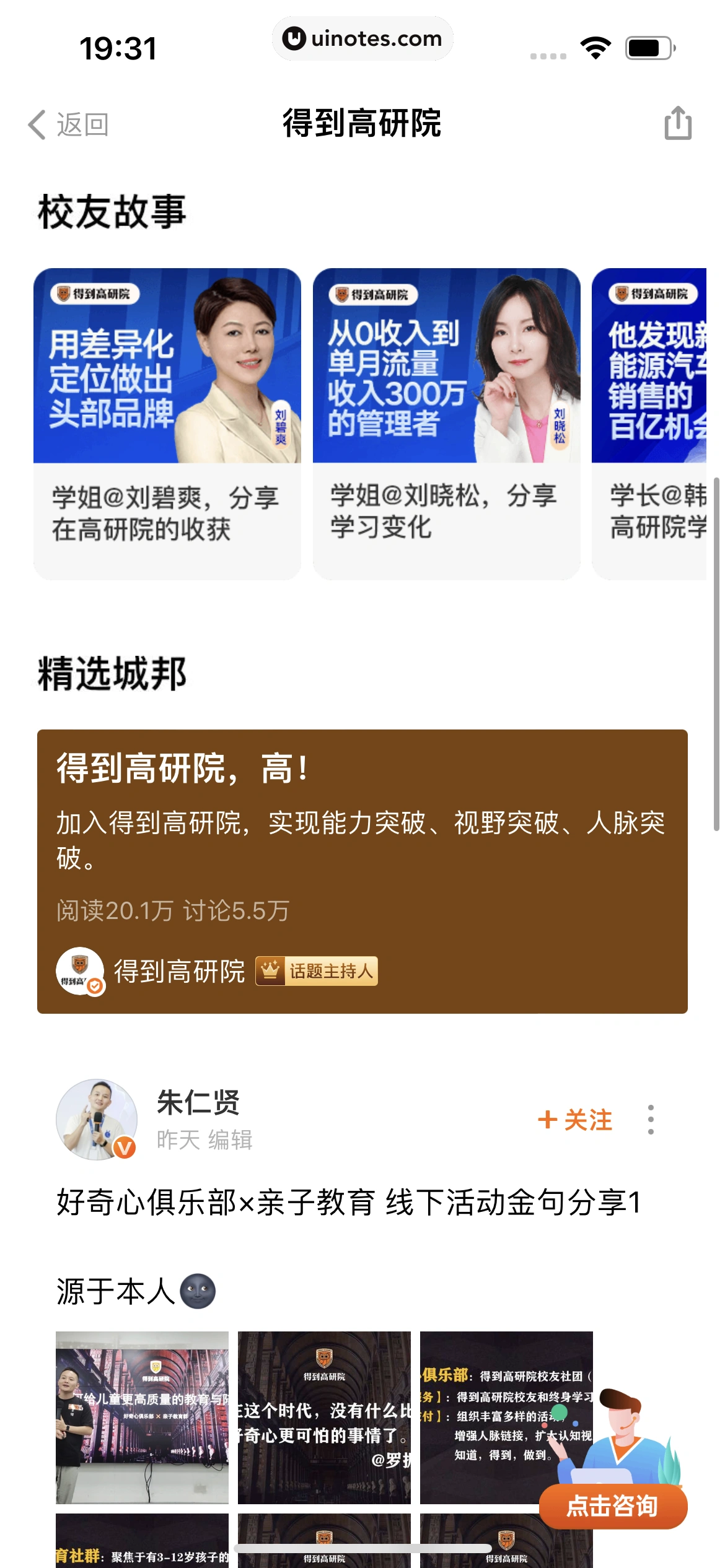Tap the 返回 back button
The height and width of the screenshot is (1568, 725).
[68, 124]
